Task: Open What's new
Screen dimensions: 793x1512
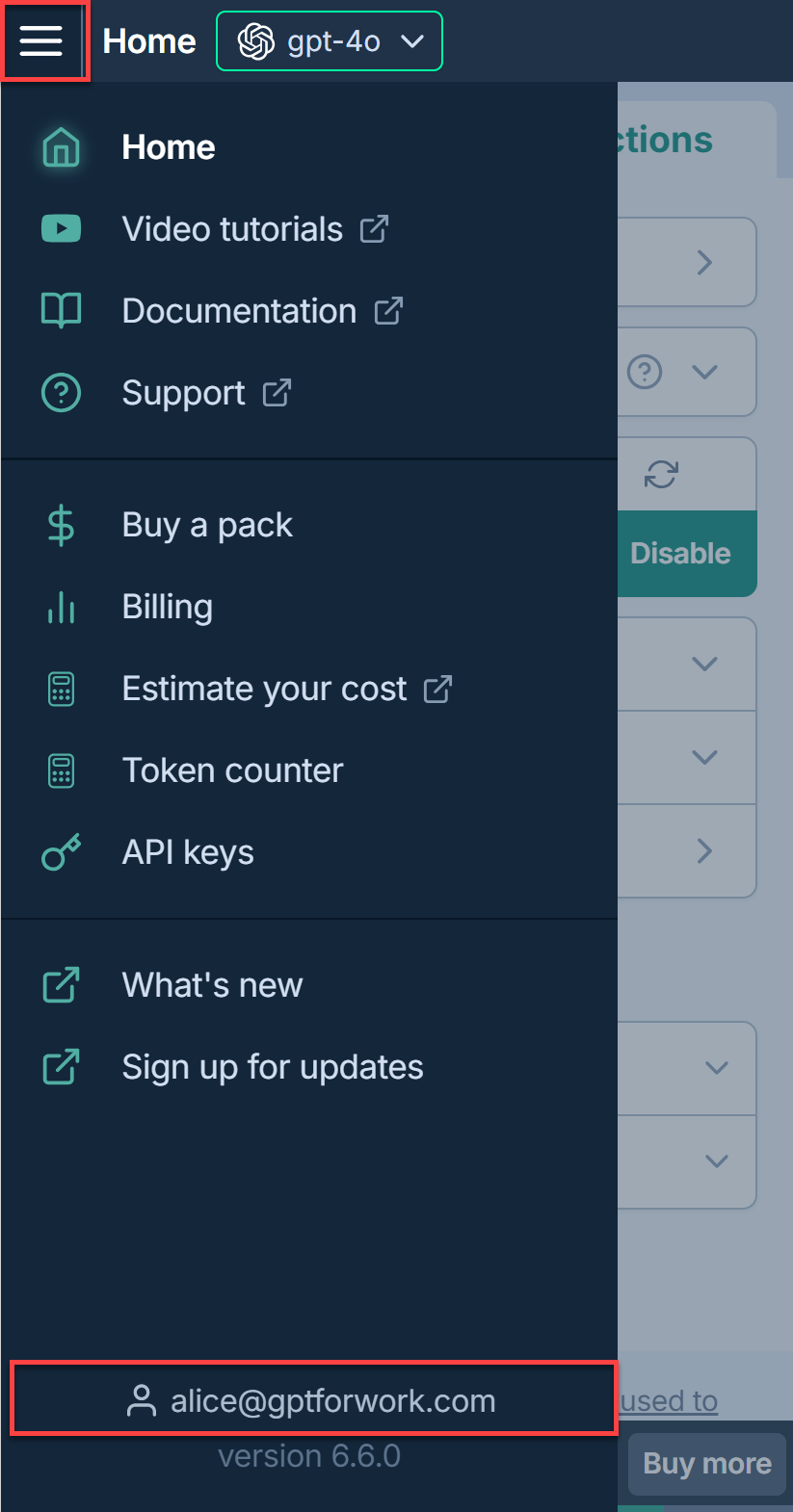Action: coord(308,986)
